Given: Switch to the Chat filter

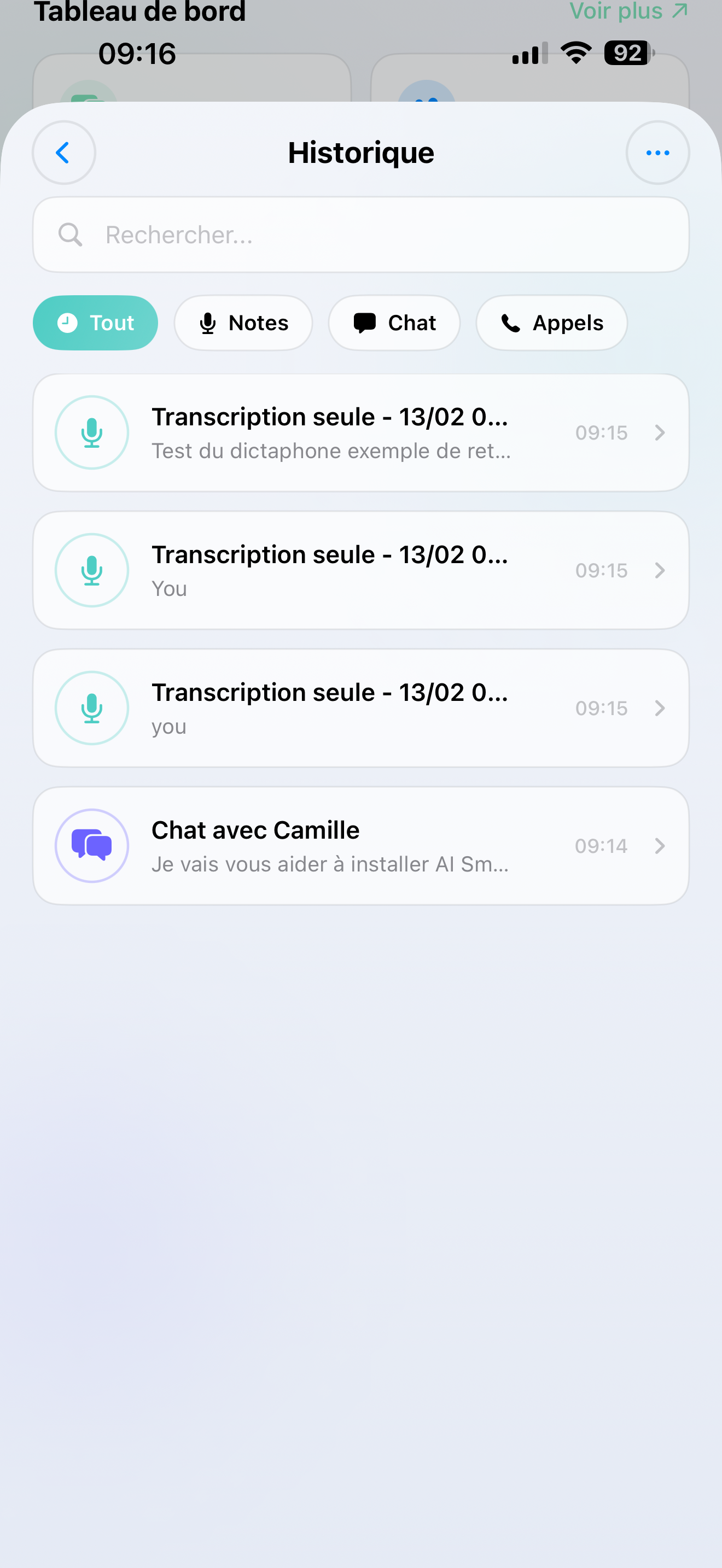Looking at the screenshot, I should (394, 323).
